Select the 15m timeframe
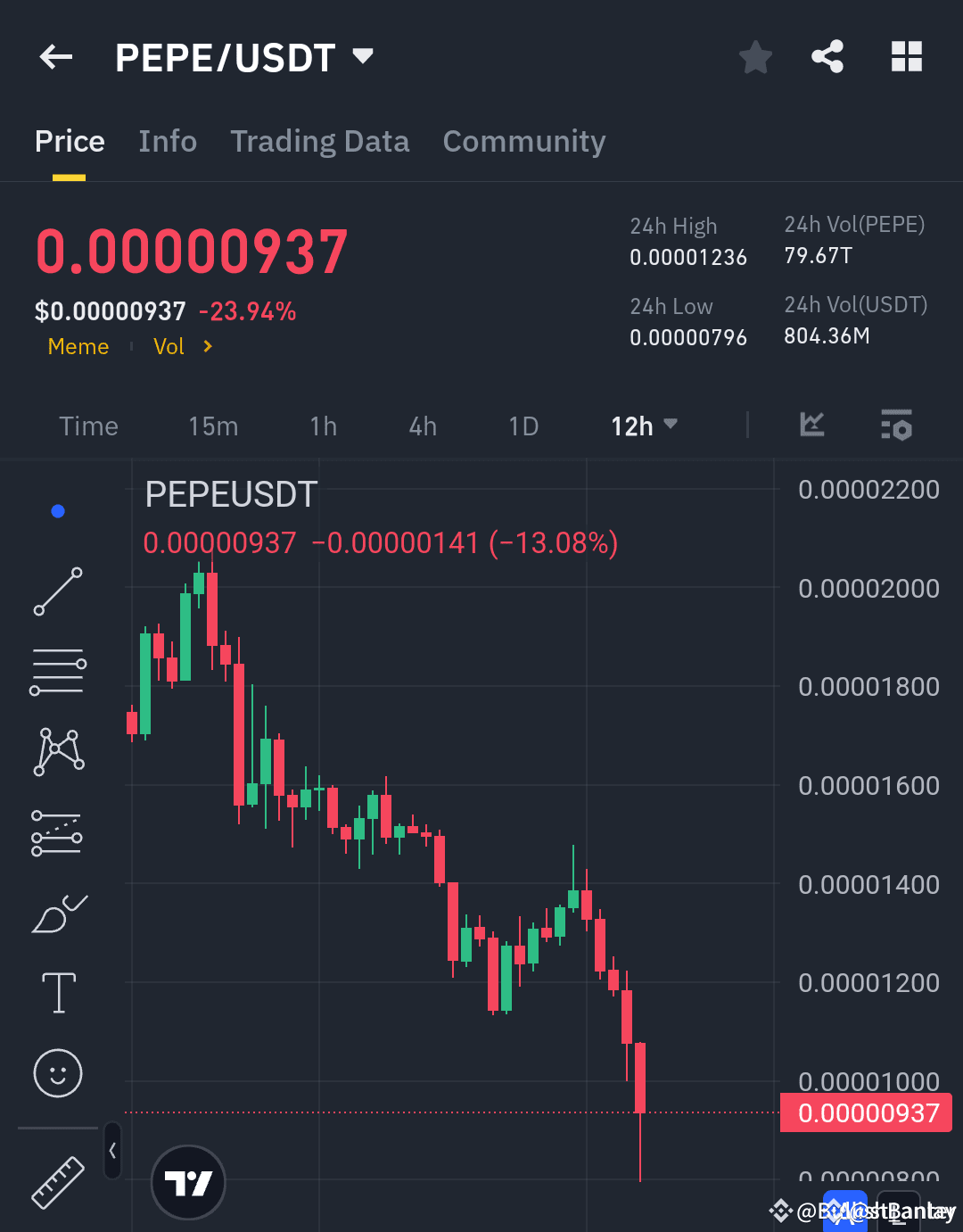This screenshot has height=1232, width=963. pyautogui.click(x=213, y=426)
